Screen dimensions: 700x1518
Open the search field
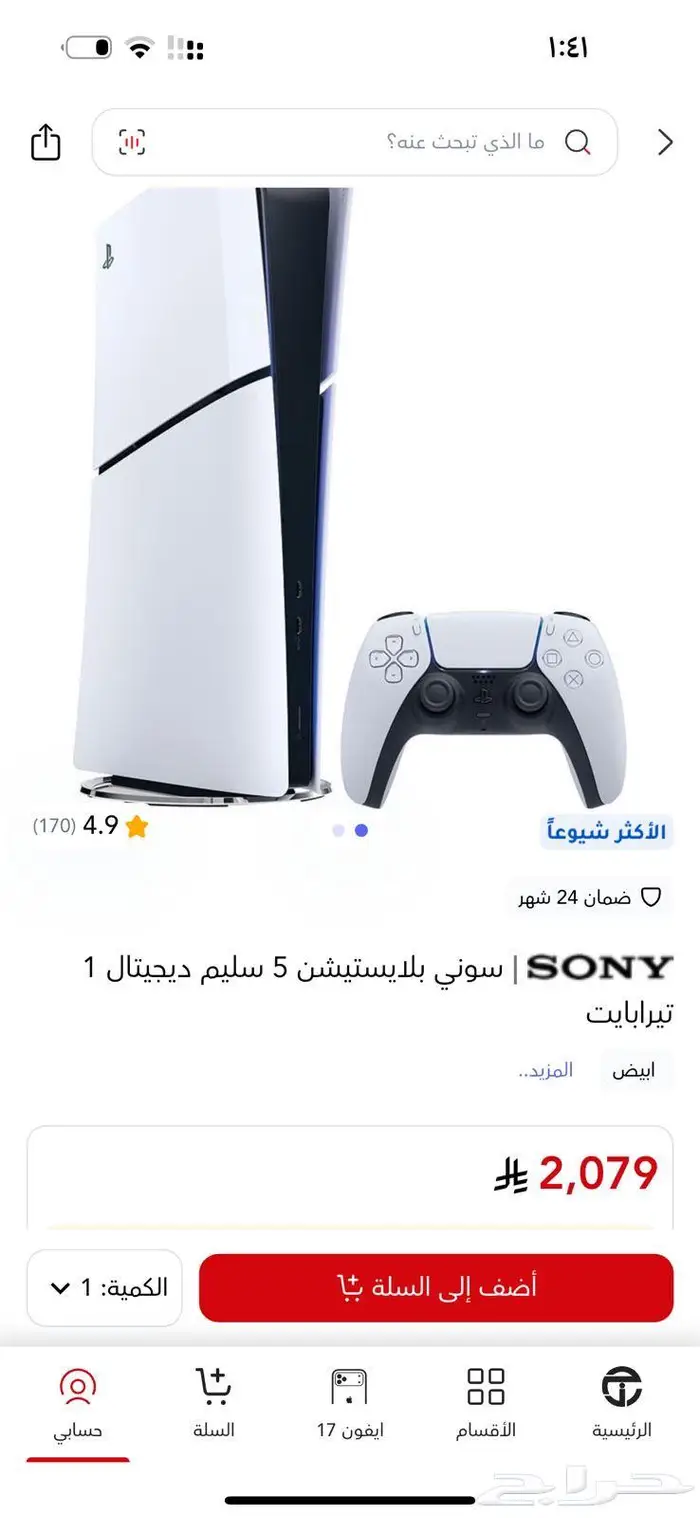[400, 143]
